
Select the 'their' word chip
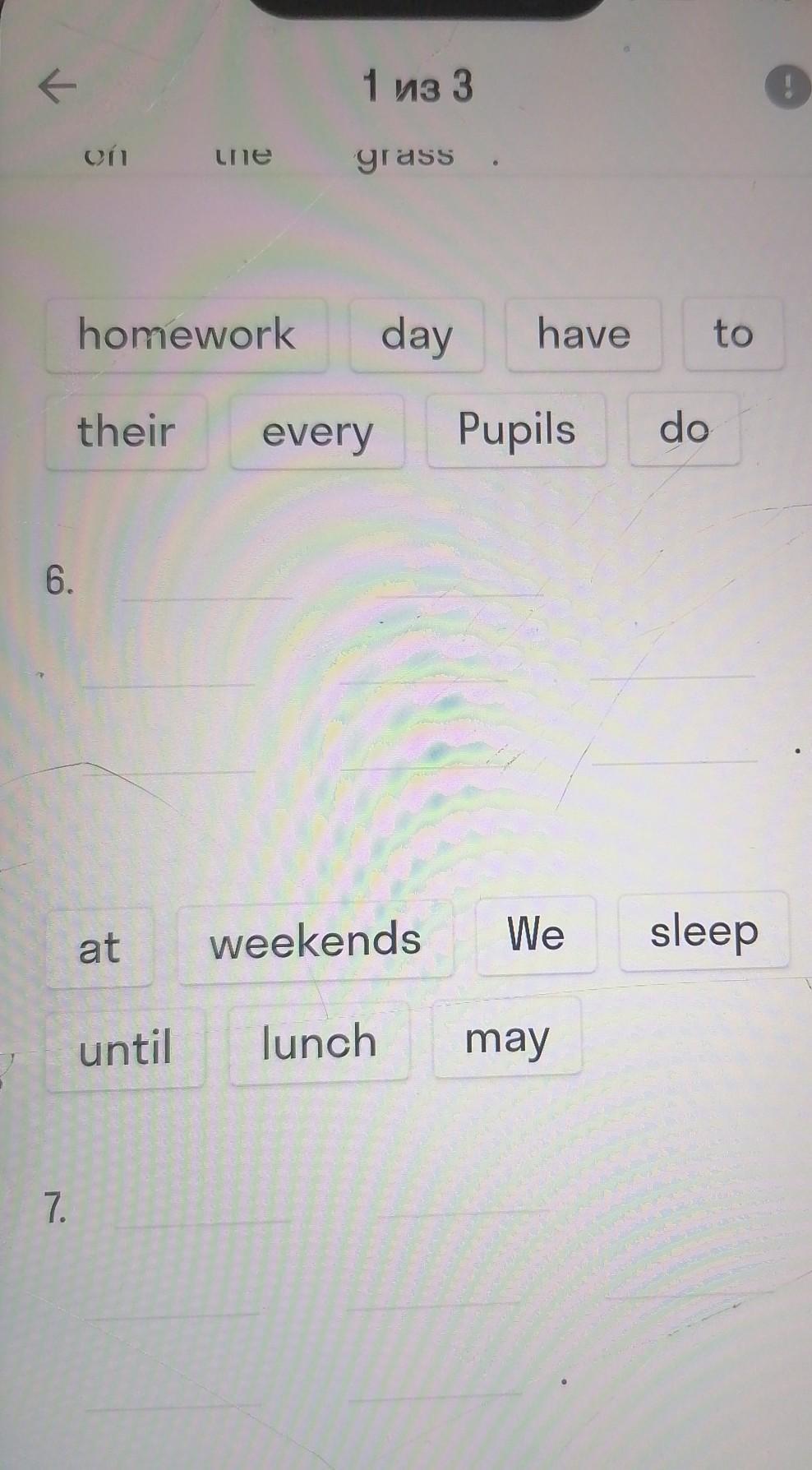click(x=126, y=431)
